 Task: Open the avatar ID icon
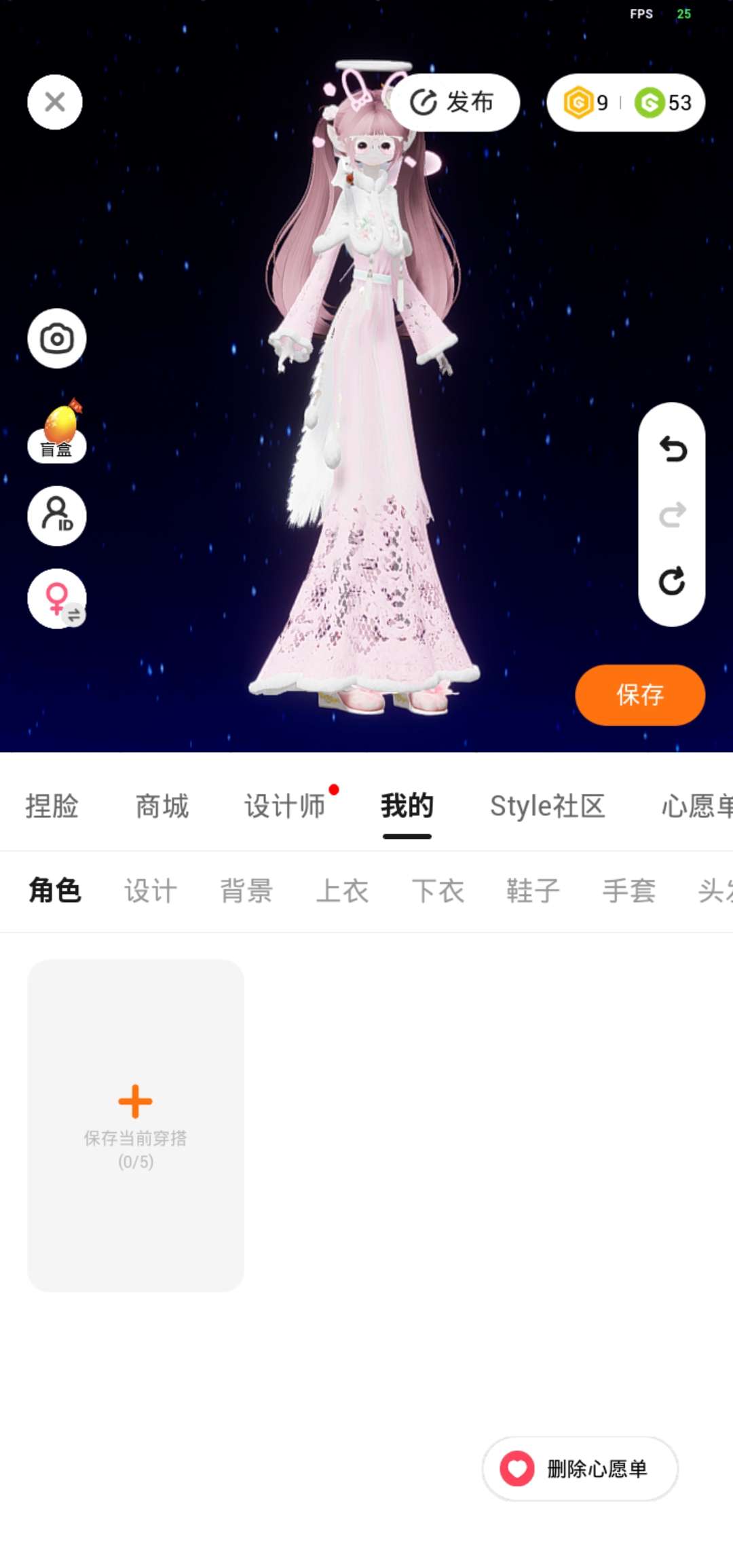[57, 516]
